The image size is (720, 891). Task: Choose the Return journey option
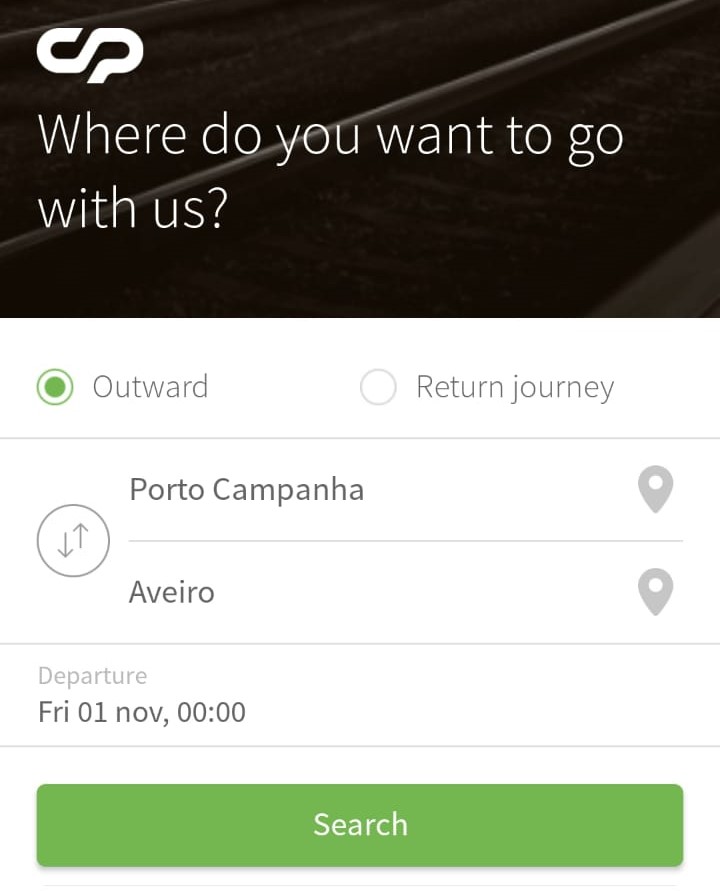tap(379, 387)
